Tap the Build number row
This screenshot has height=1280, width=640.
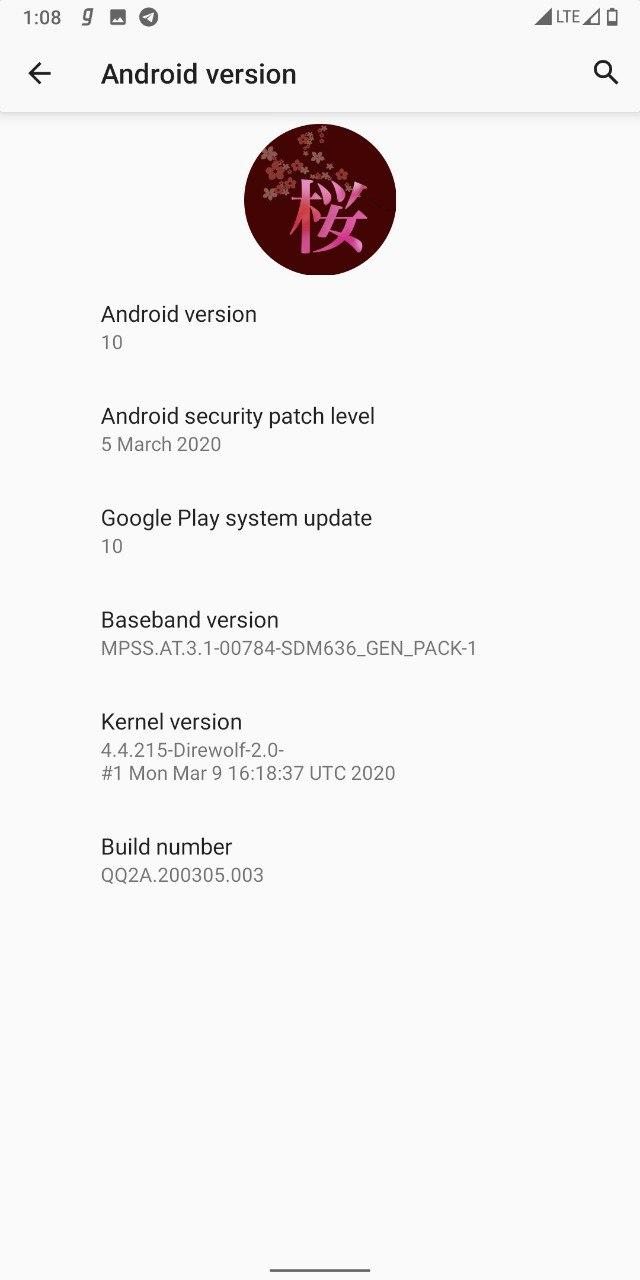(x=320, y=860)
